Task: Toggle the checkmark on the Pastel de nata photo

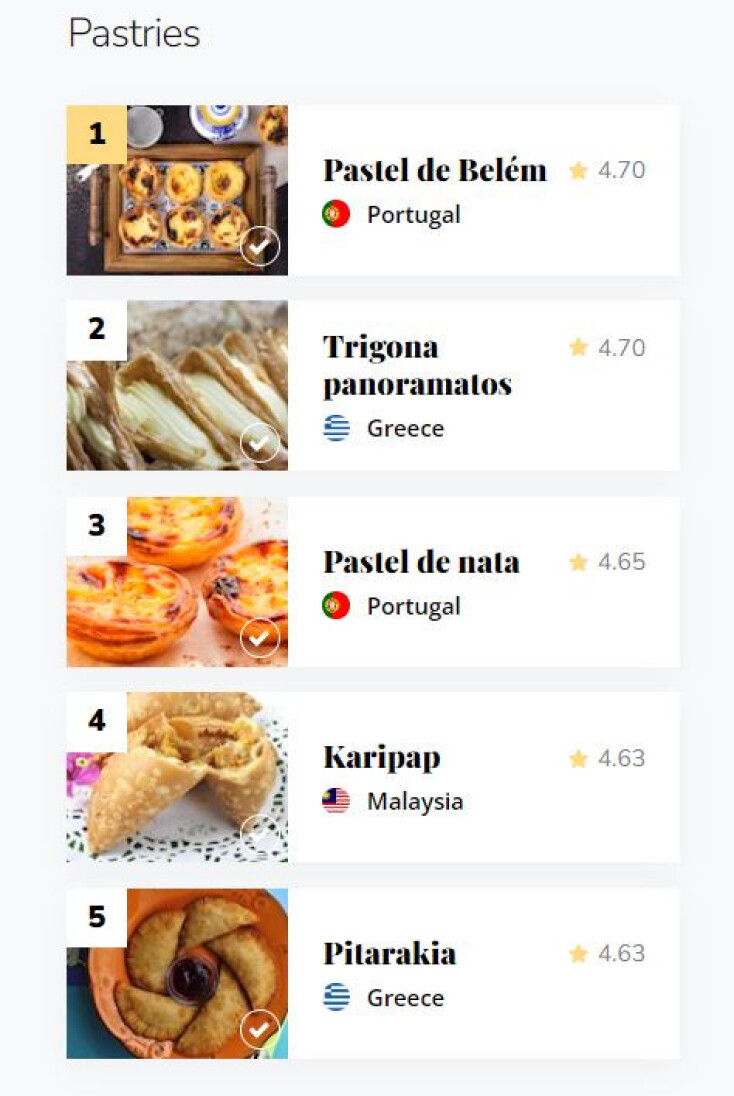Action: [260, 635]
